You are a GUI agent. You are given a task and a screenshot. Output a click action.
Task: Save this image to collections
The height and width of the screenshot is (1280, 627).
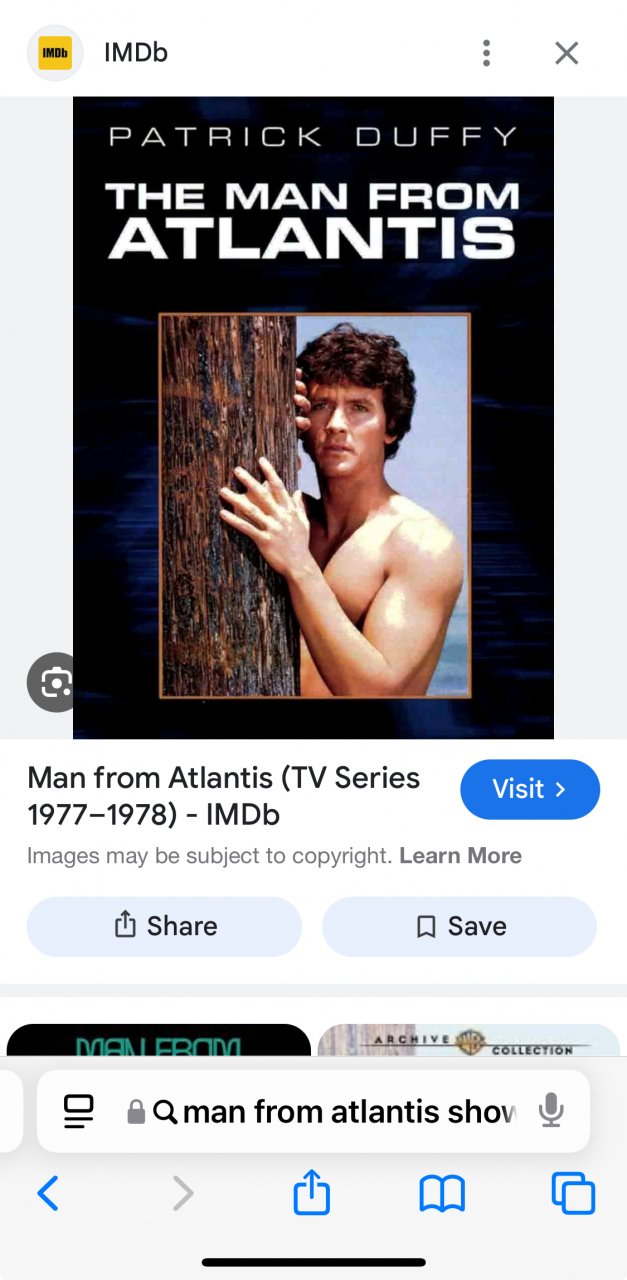click(459, 926)
